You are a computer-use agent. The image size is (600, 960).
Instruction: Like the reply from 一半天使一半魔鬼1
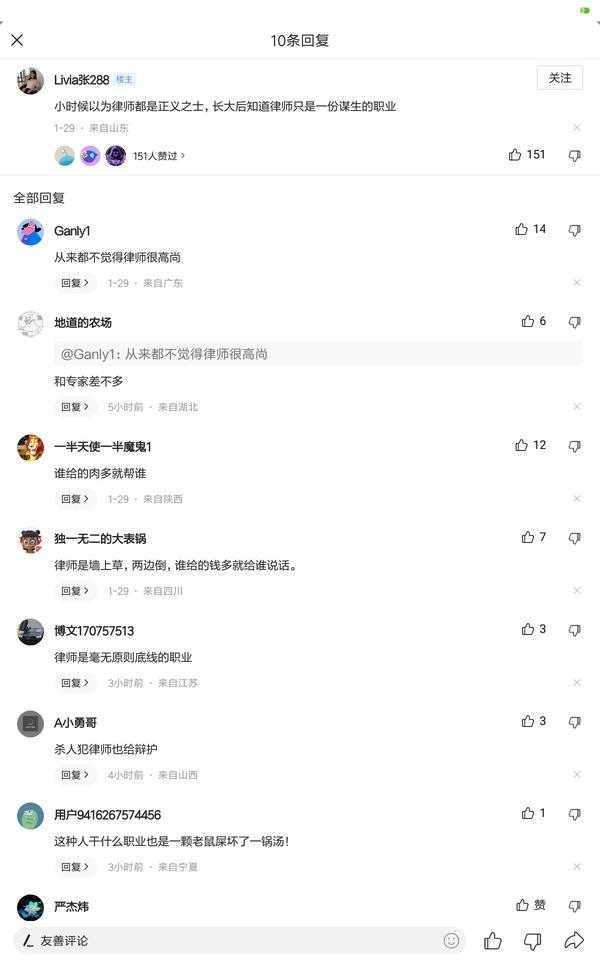[x=522, y=446]
